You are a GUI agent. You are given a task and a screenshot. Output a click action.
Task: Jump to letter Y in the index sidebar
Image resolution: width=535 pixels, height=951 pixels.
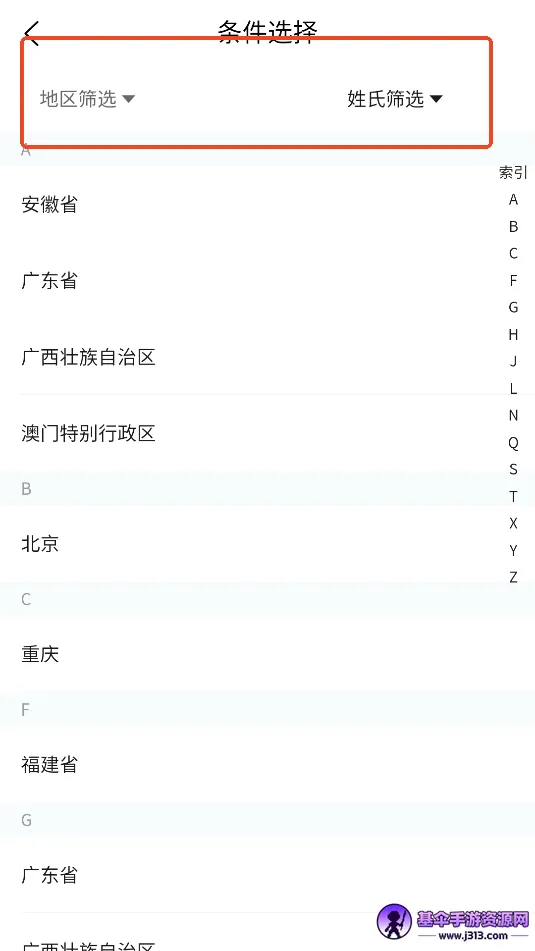click(513, 550)
